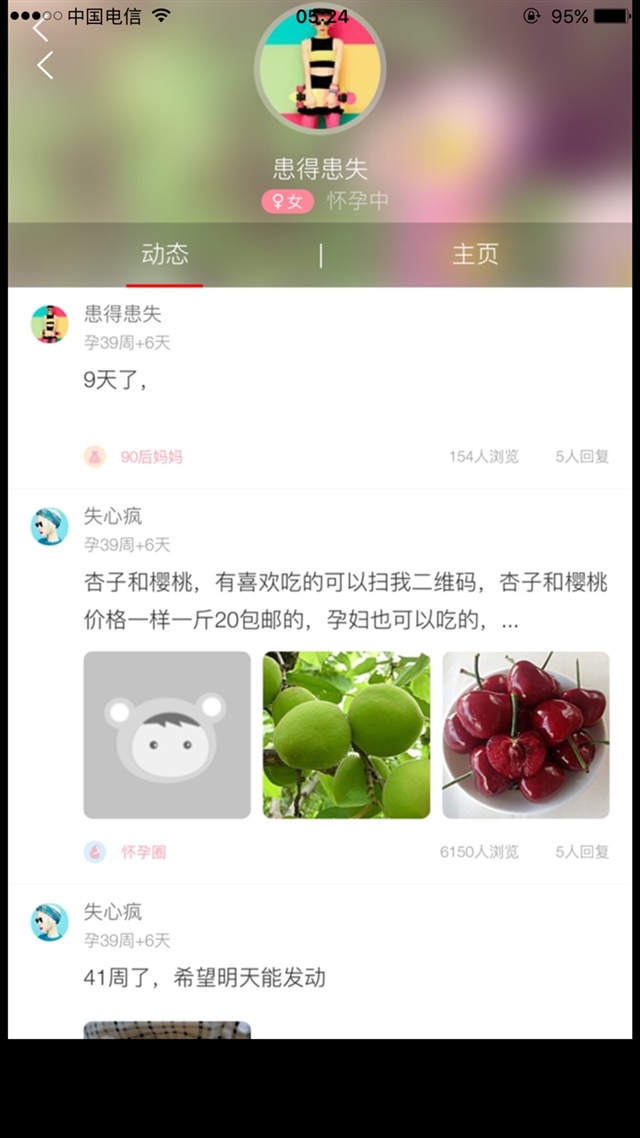View the red cherries photo
Image resolution: width=640 pixels, height=1138 pixels.
pyautogui.click(x=526, y=735)
